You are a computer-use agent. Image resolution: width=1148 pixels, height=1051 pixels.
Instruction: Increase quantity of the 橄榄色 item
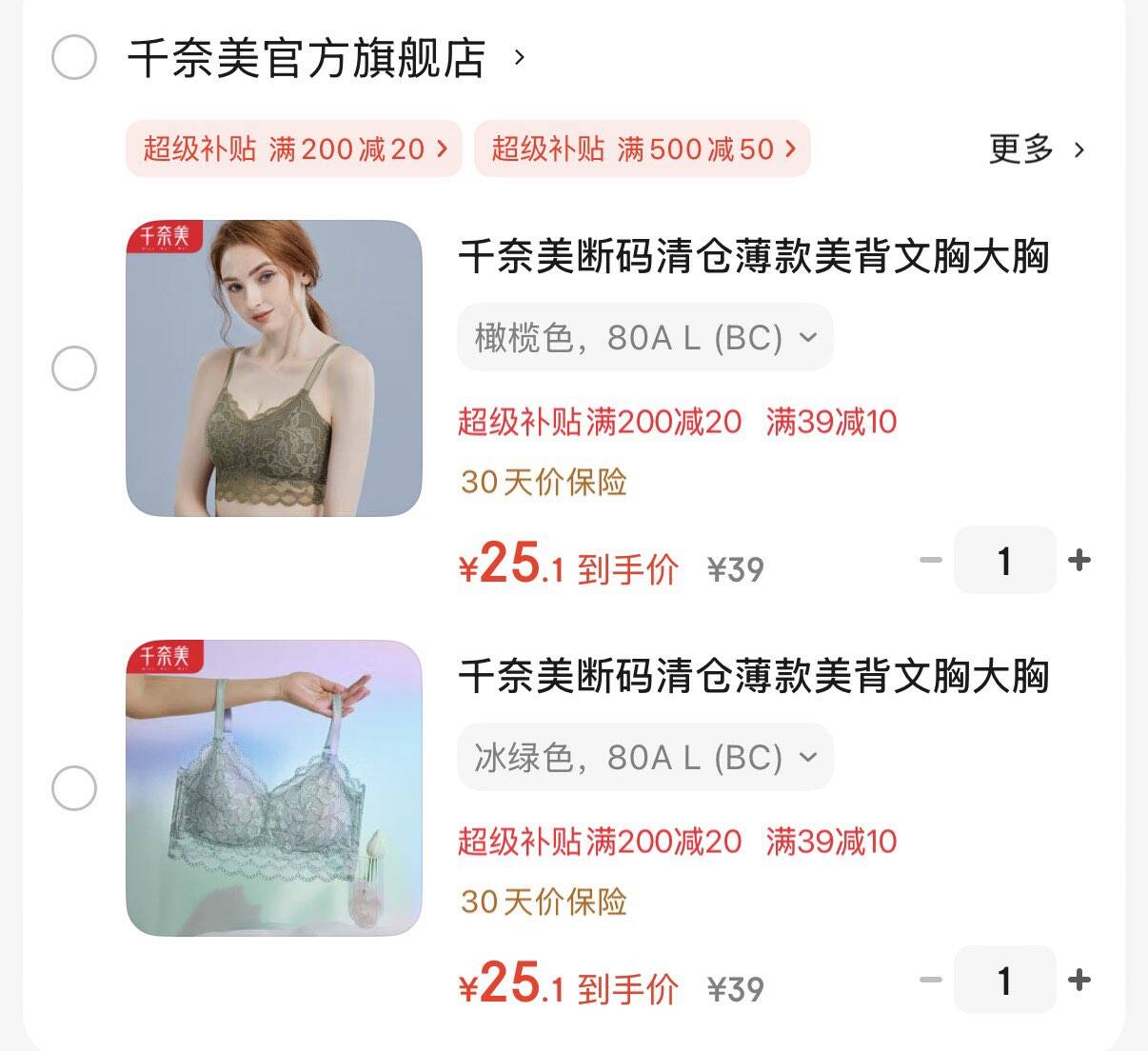[x=1079, y=560]
